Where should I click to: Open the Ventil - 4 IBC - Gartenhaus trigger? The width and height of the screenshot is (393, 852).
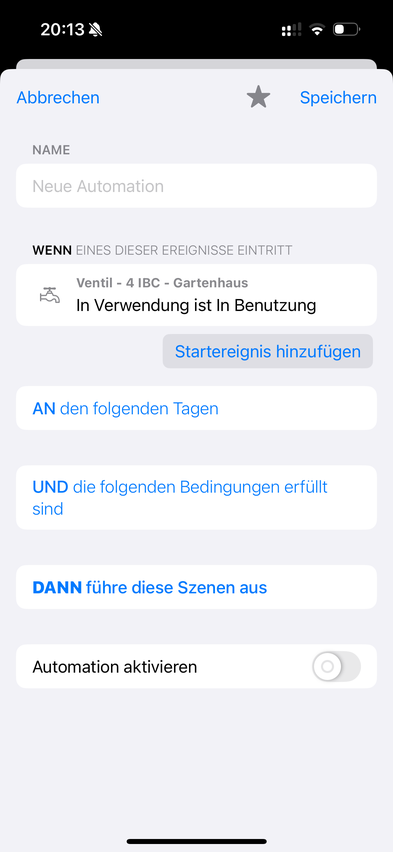pyautogui.click(x=196, y=295)
